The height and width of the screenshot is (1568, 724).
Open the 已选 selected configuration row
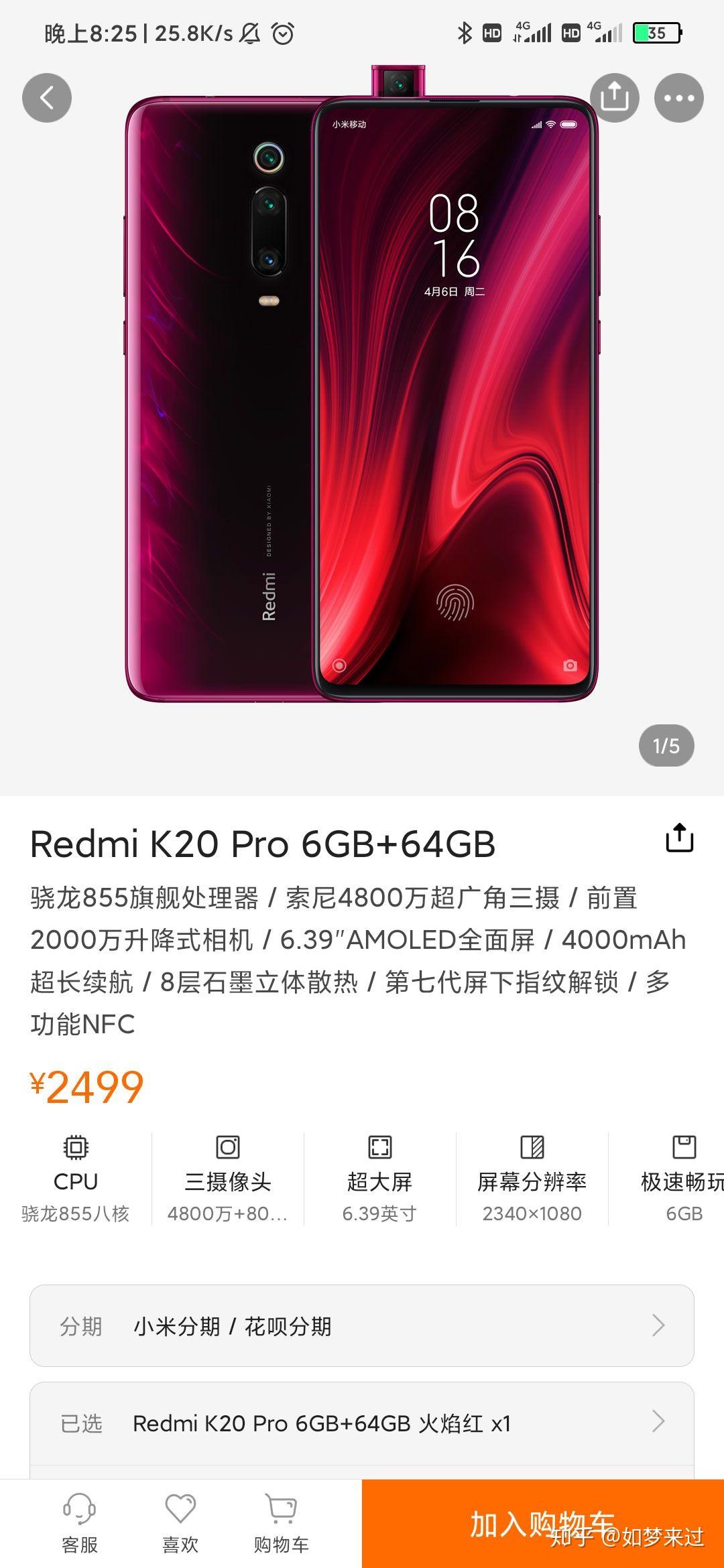click(x=362, y=1423)
